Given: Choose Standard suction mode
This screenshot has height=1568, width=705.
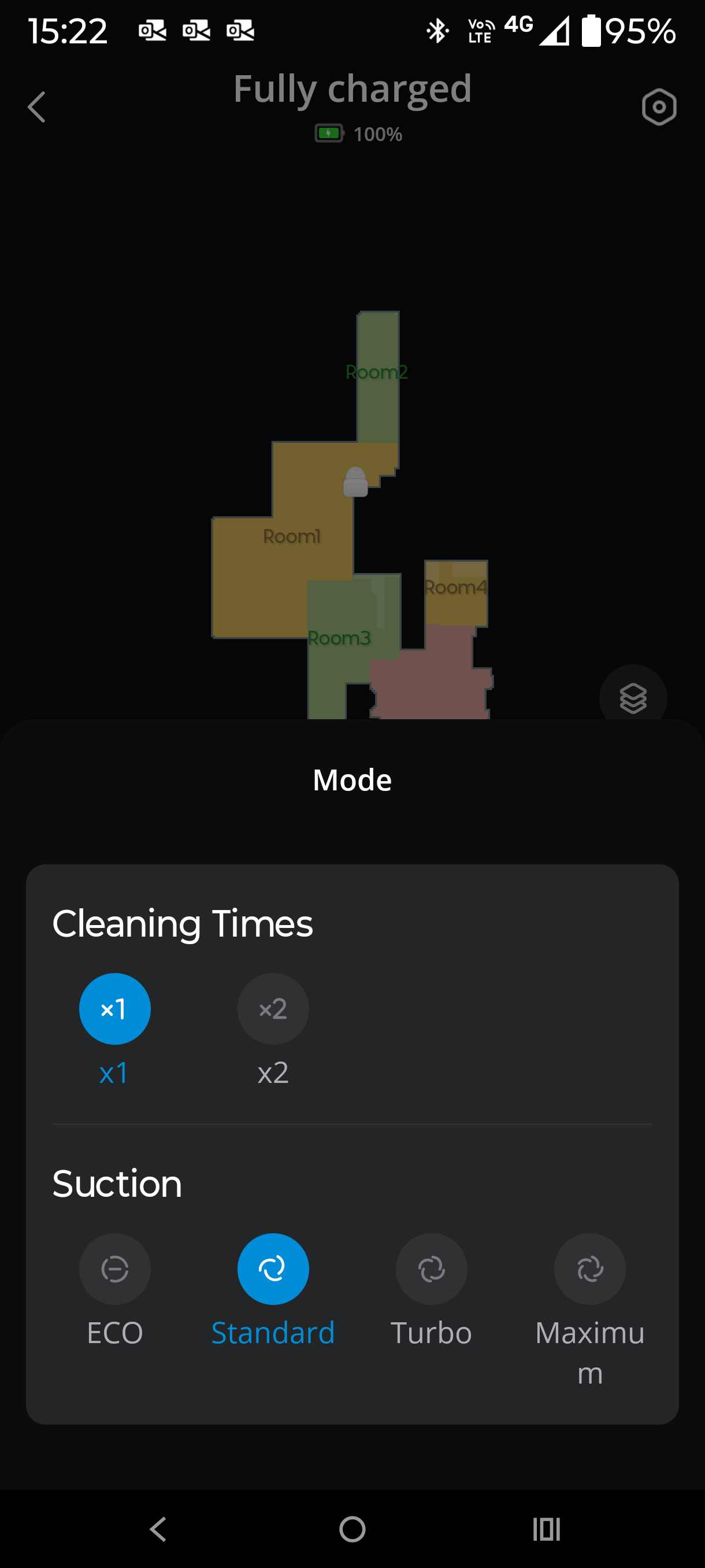Looking at the screenshot, I should pos(273,1269).
